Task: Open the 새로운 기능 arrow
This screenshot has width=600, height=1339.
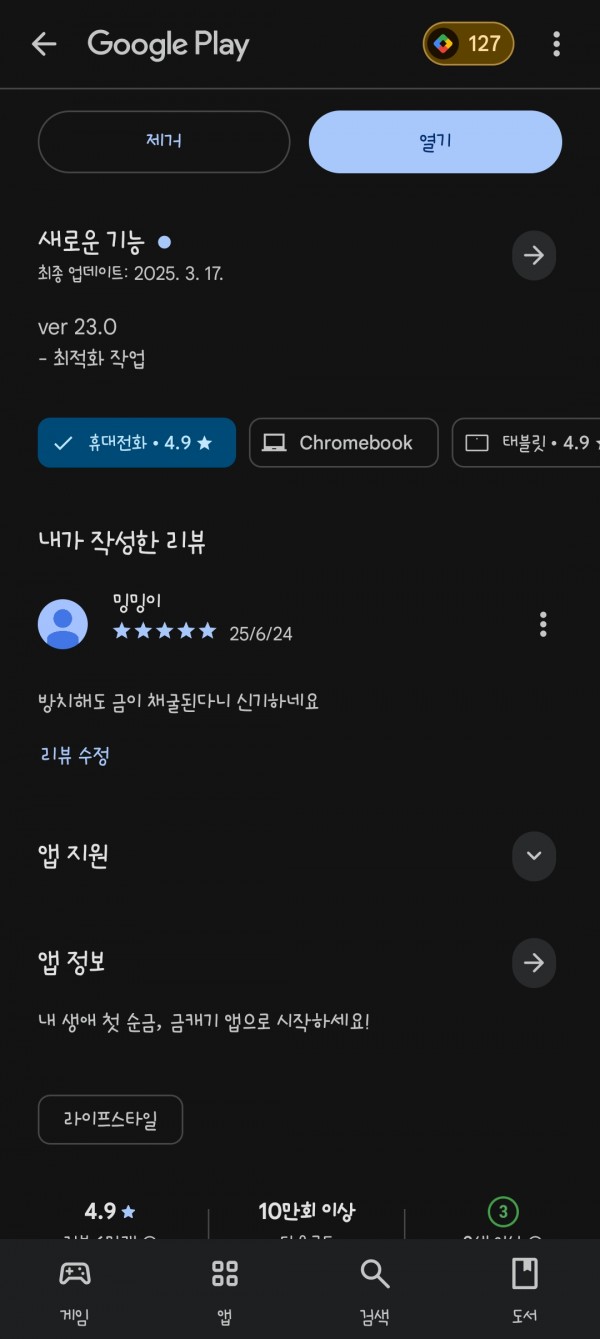Action: point(534,255)
